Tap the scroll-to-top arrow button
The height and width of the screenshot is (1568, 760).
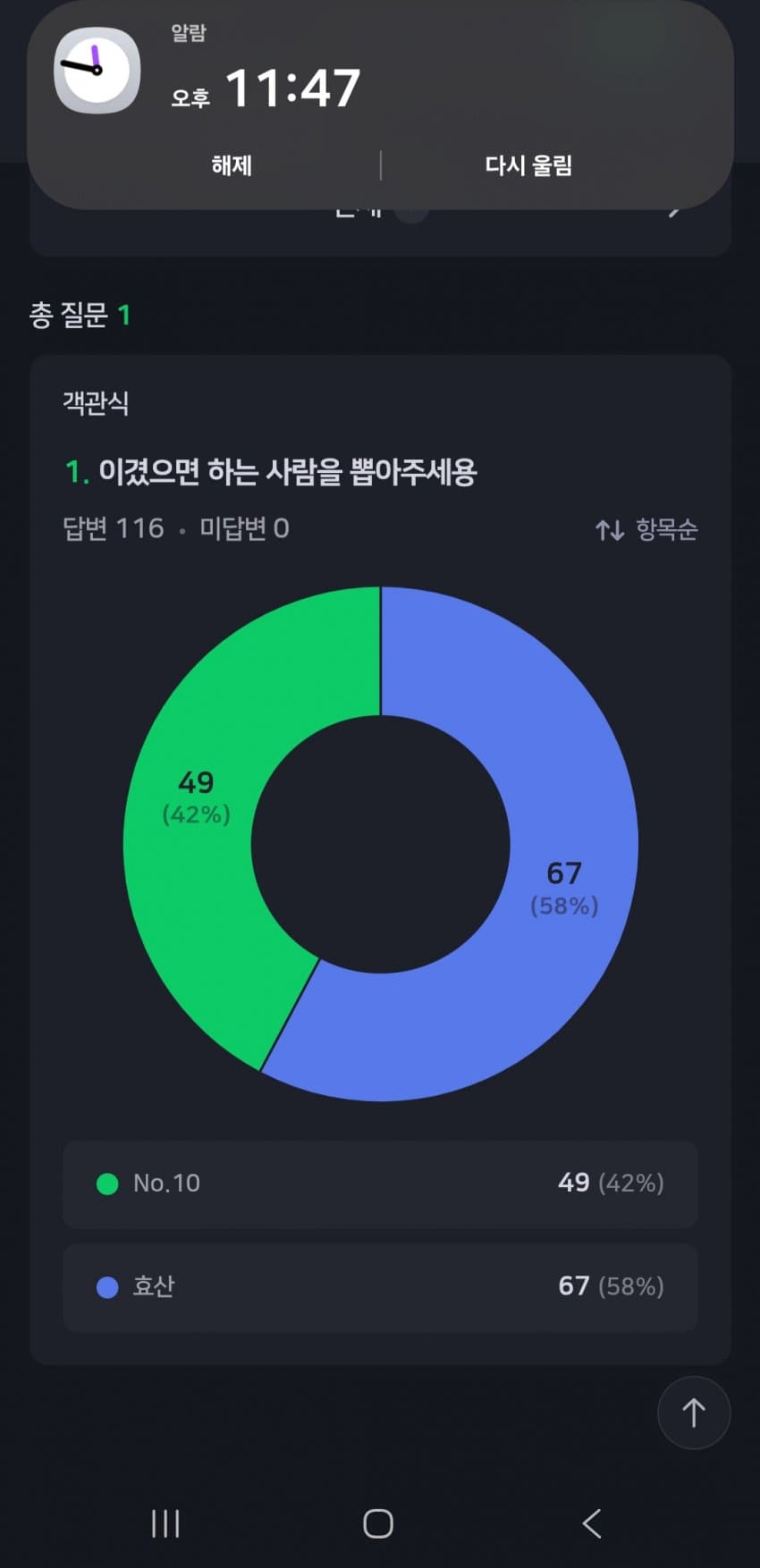pos(694,1412)
